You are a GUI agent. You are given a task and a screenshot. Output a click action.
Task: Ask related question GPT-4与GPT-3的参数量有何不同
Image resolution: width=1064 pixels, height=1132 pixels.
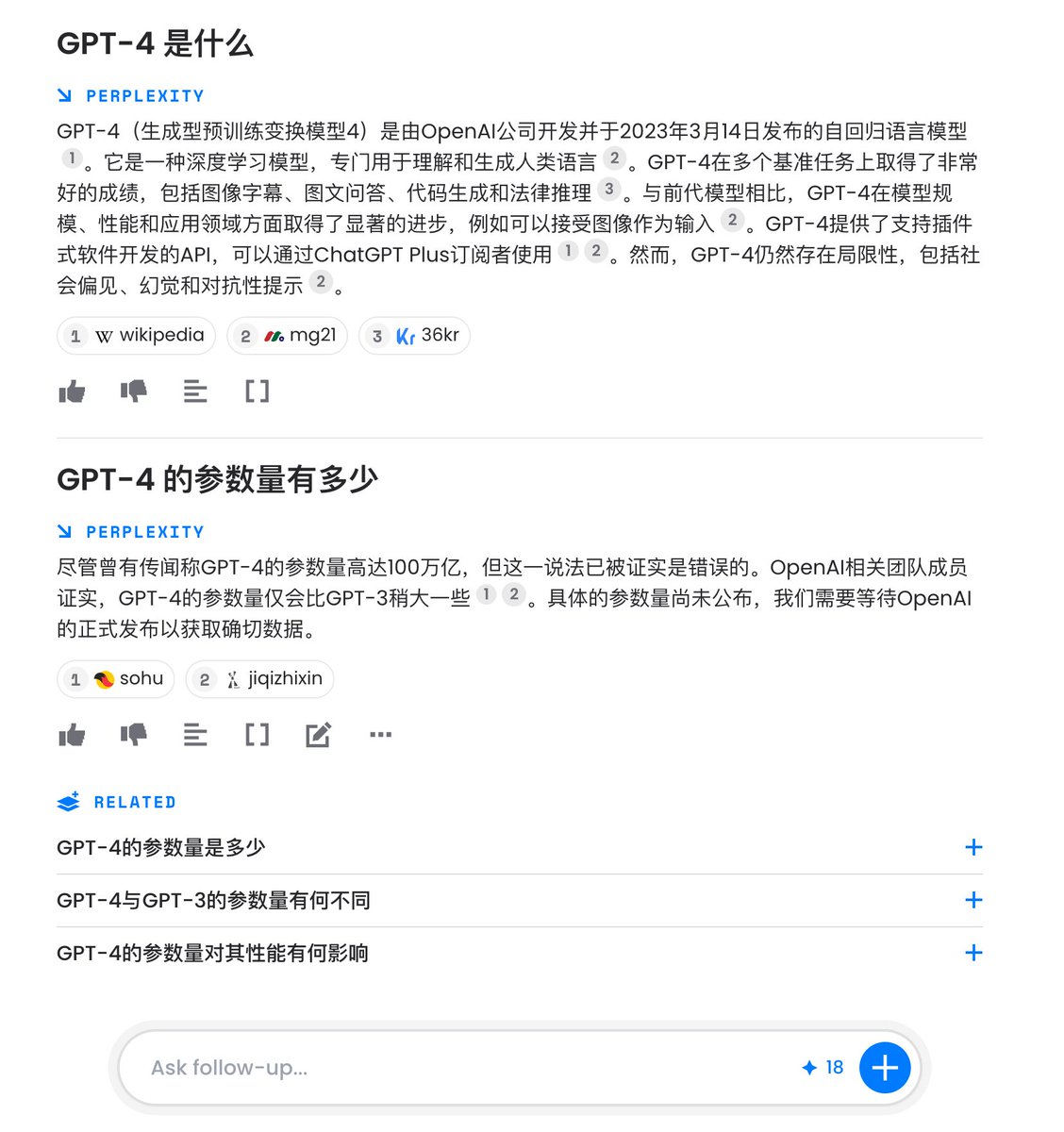click(x=520, y=900)
